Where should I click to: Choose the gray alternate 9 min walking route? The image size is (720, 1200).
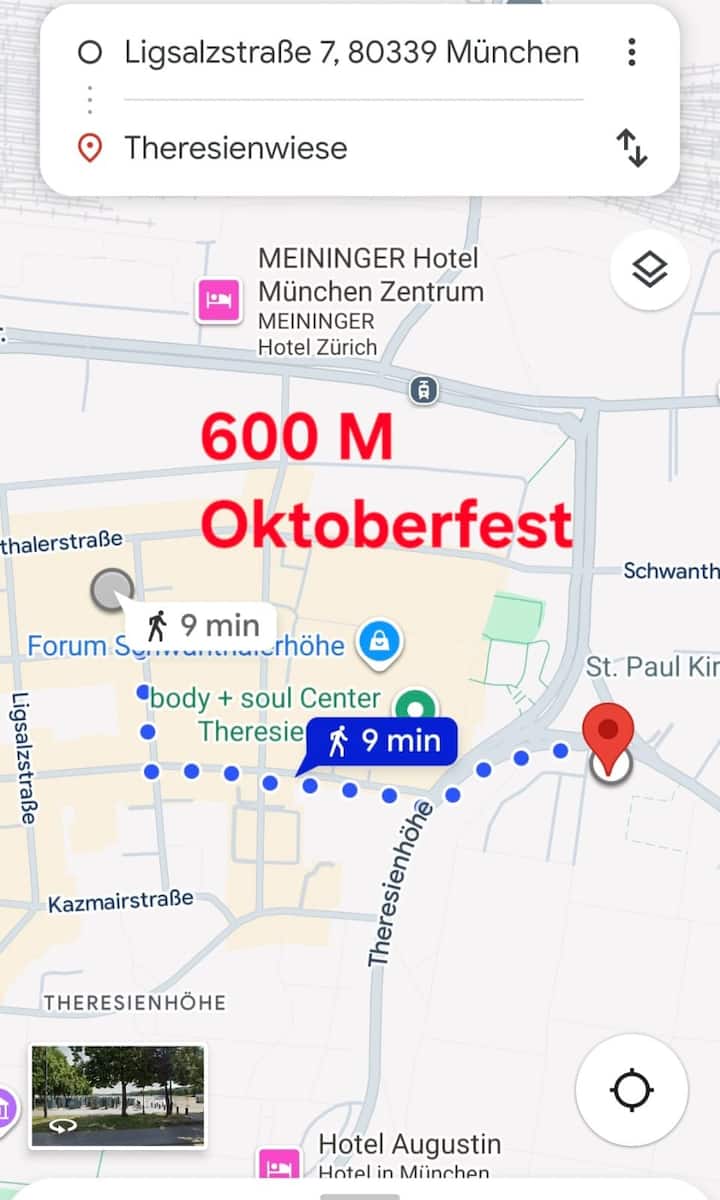[x=201, y=626]
